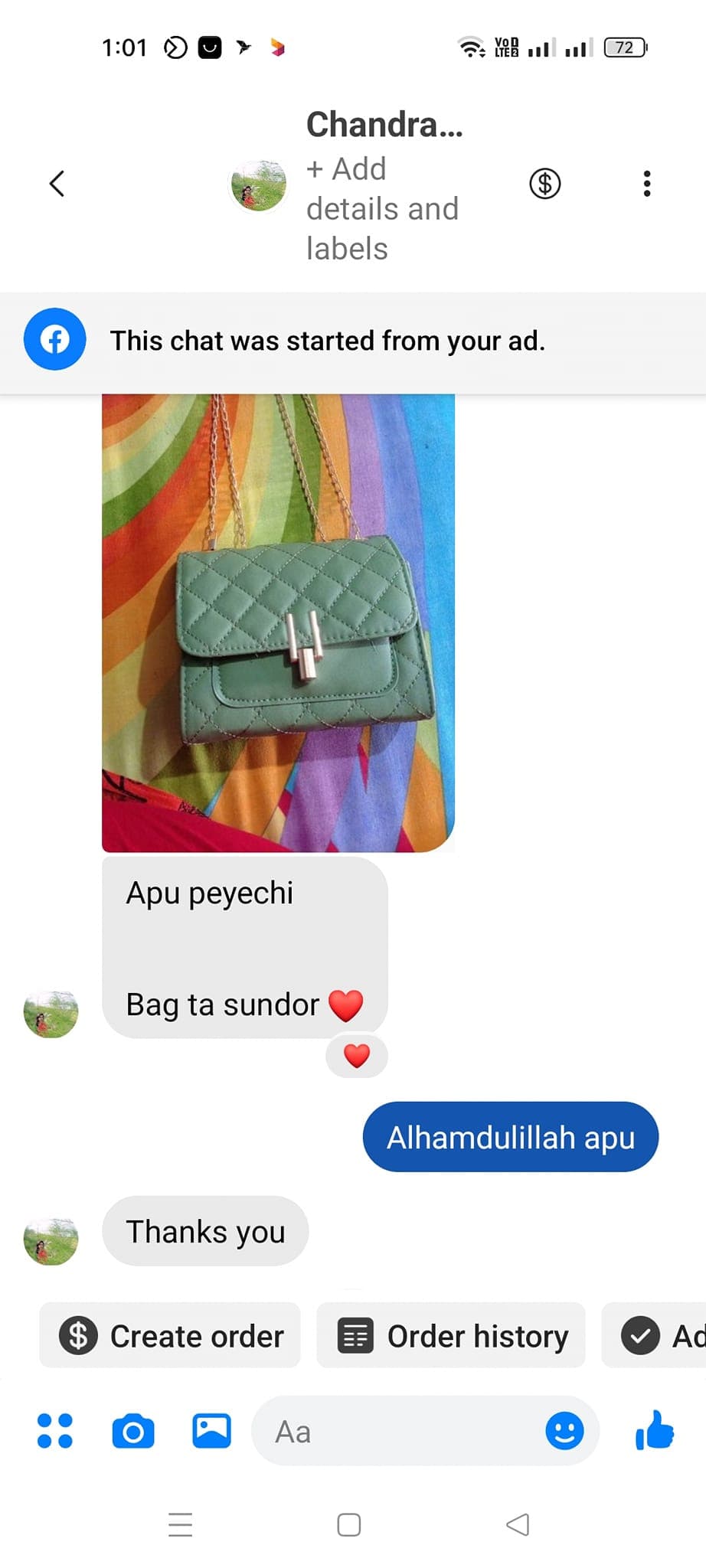Open Chandra's profile picture in header

[x=259, y=185]
